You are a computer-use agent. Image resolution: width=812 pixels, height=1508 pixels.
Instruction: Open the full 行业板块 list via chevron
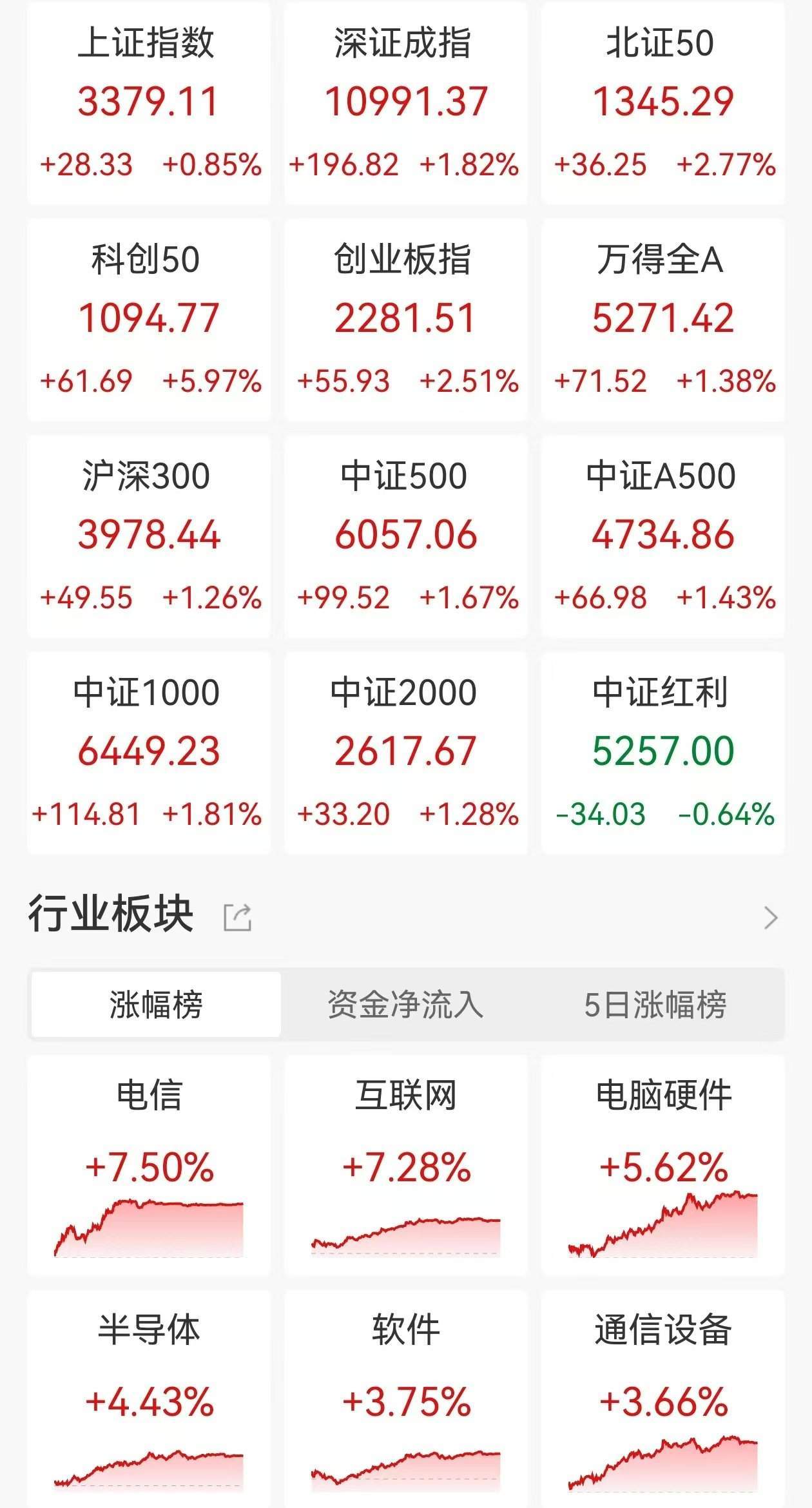coord(771,918)
